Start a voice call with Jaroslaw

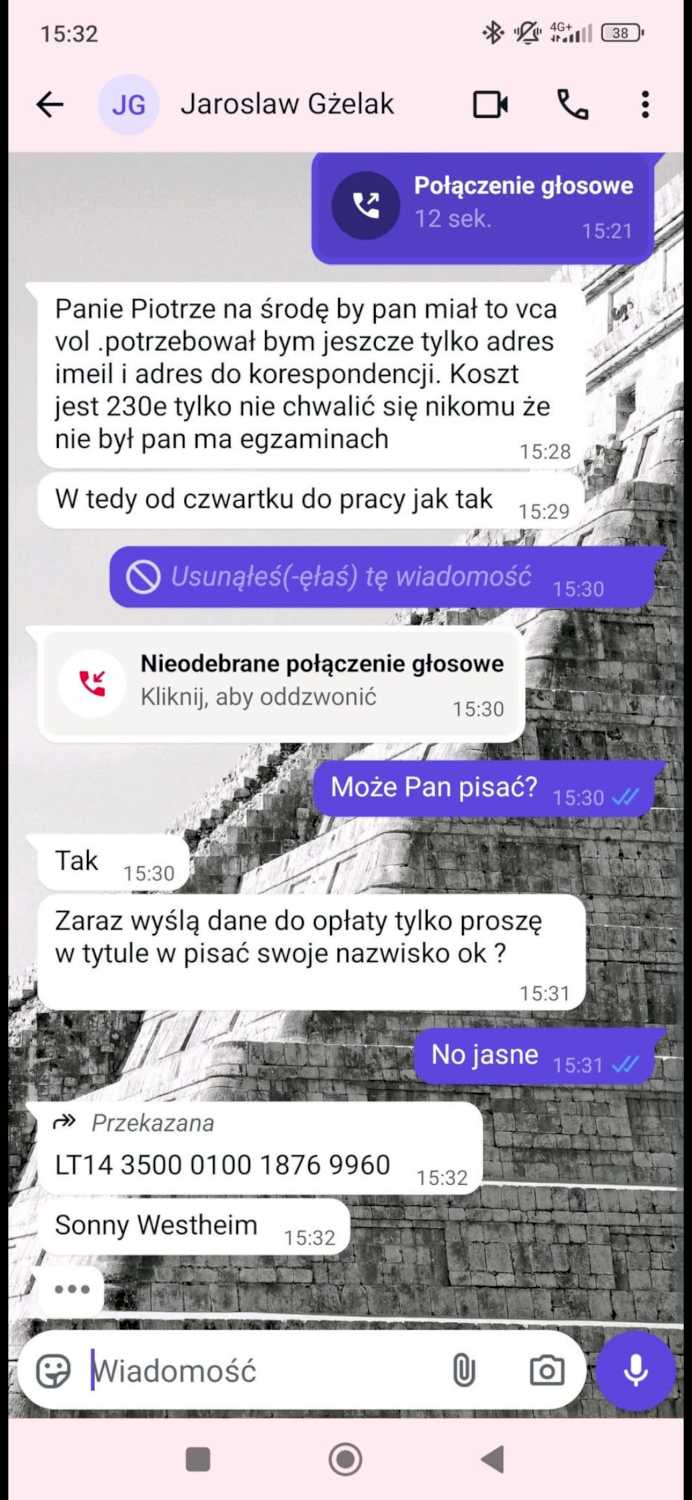[x=572, y=104]
